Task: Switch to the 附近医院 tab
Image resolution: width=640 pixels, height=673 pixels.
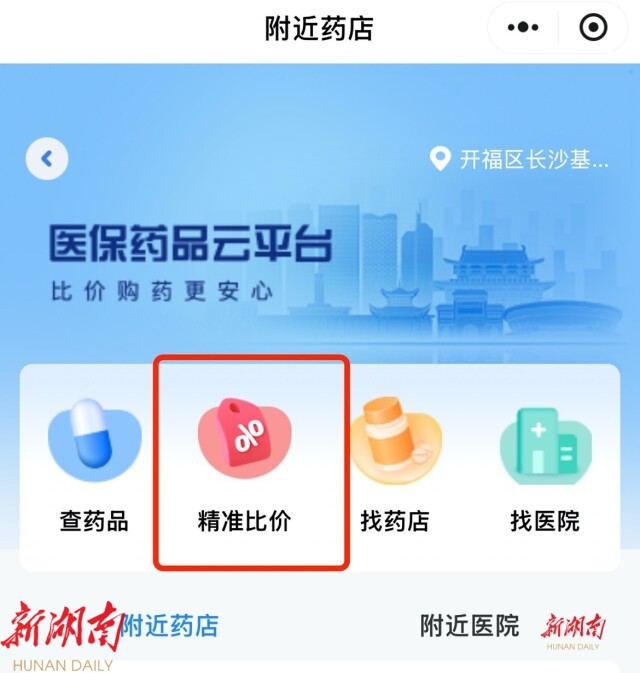Action: pos(470,627)
